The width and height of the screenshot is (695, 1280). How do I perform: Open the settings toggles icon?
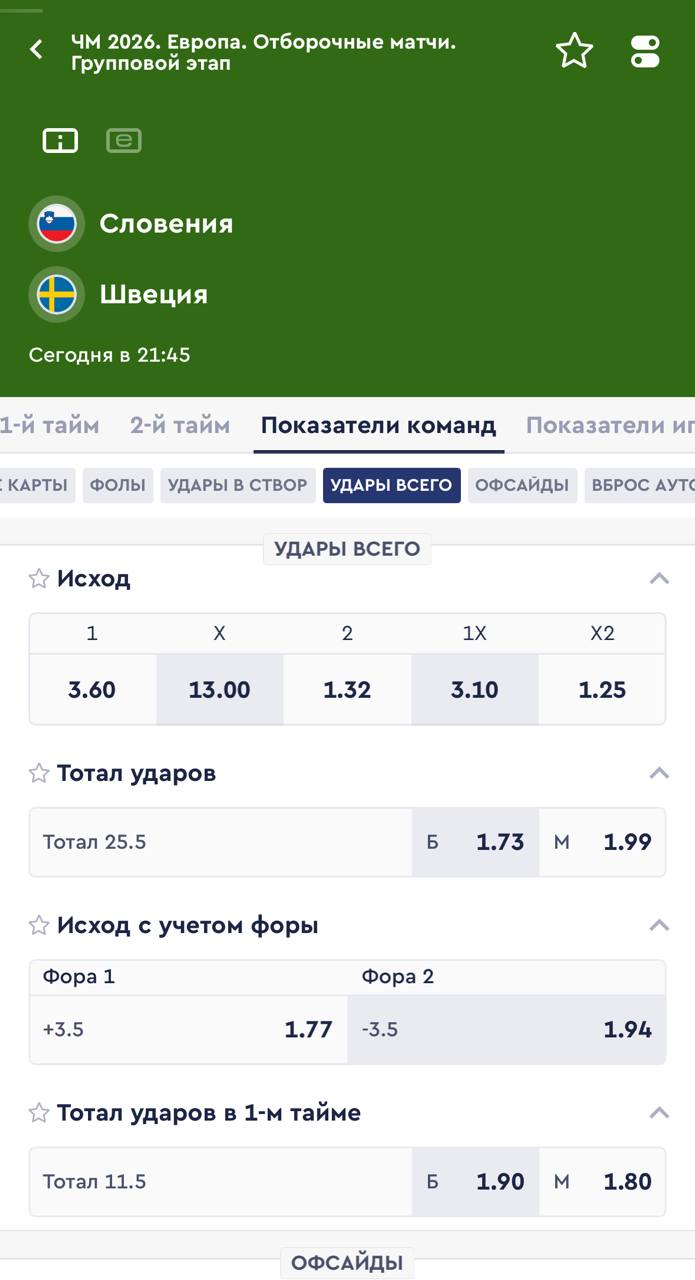point(646,51)
